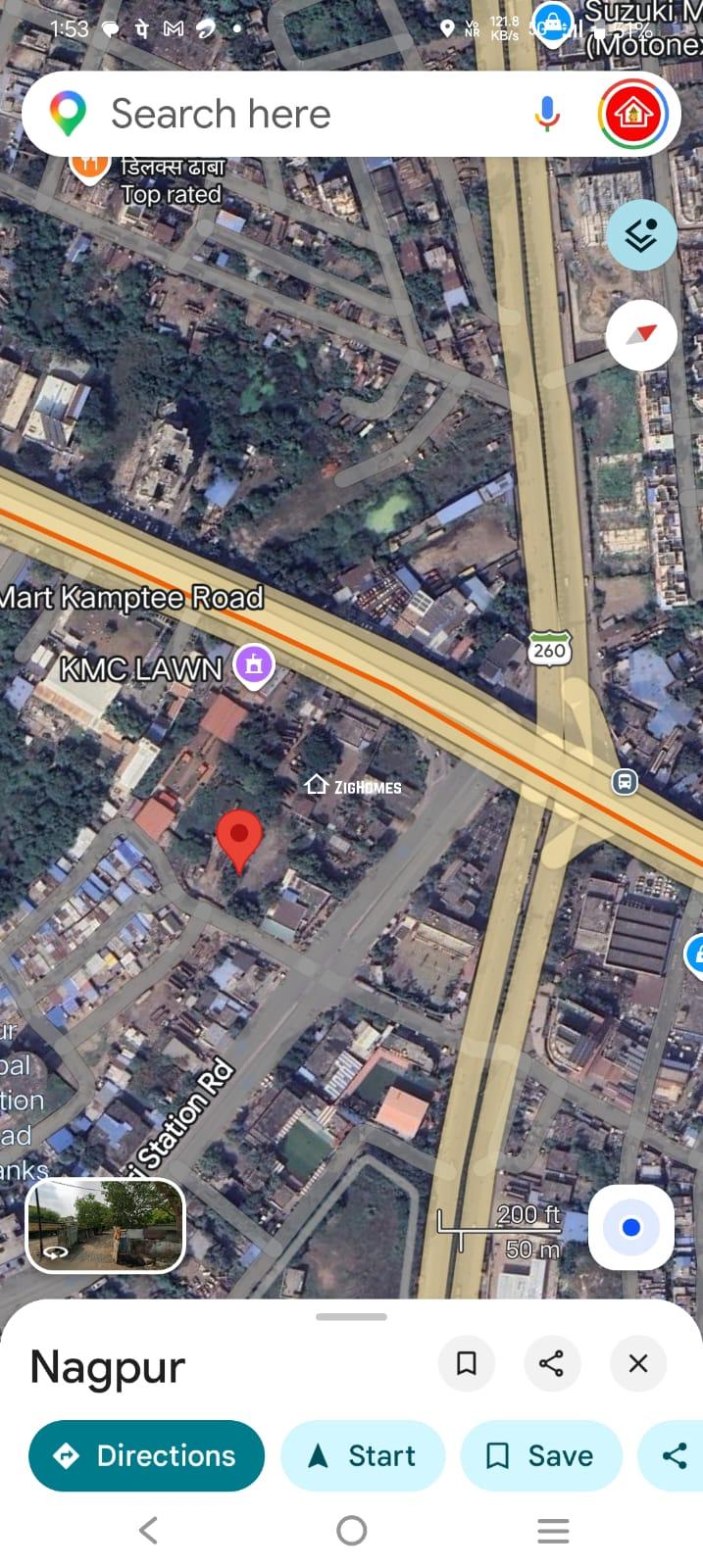This screenshot has width=703, height=1568.
Task: Start navigation to the pin
Action: [x=363, y=1455]
